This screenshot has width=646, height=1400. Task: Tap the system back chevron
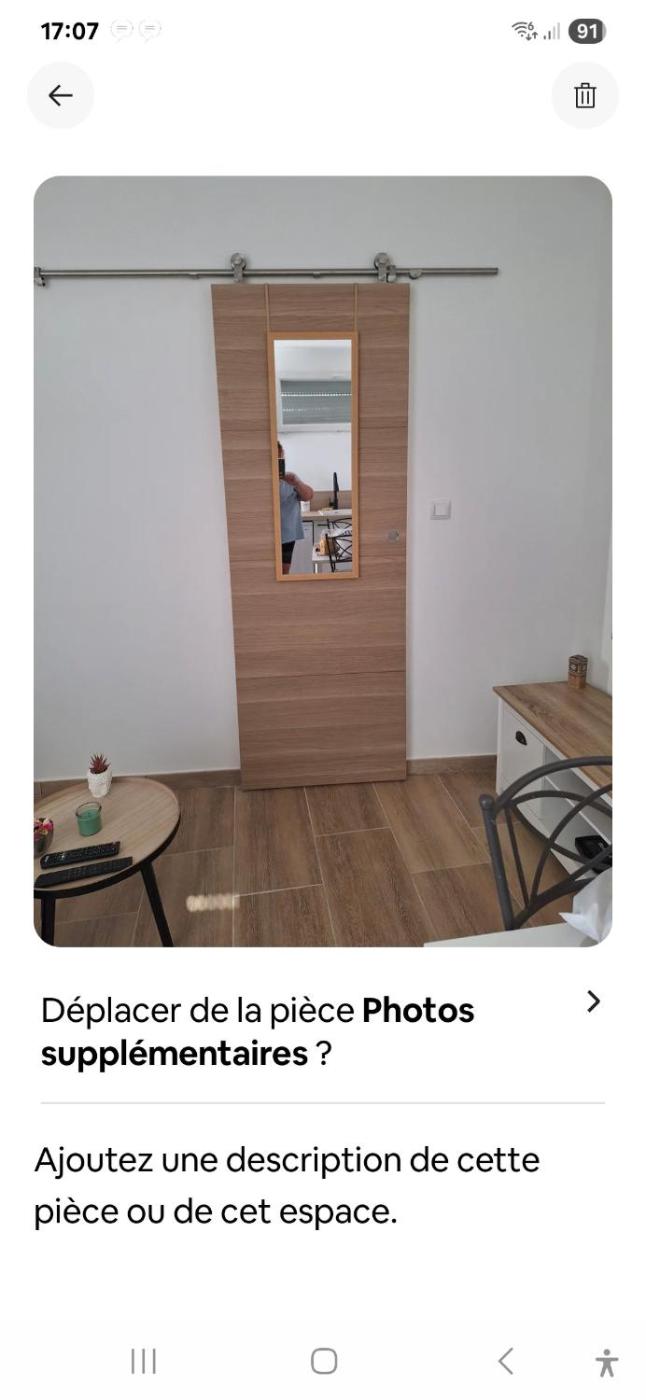tap(506, 1361)
